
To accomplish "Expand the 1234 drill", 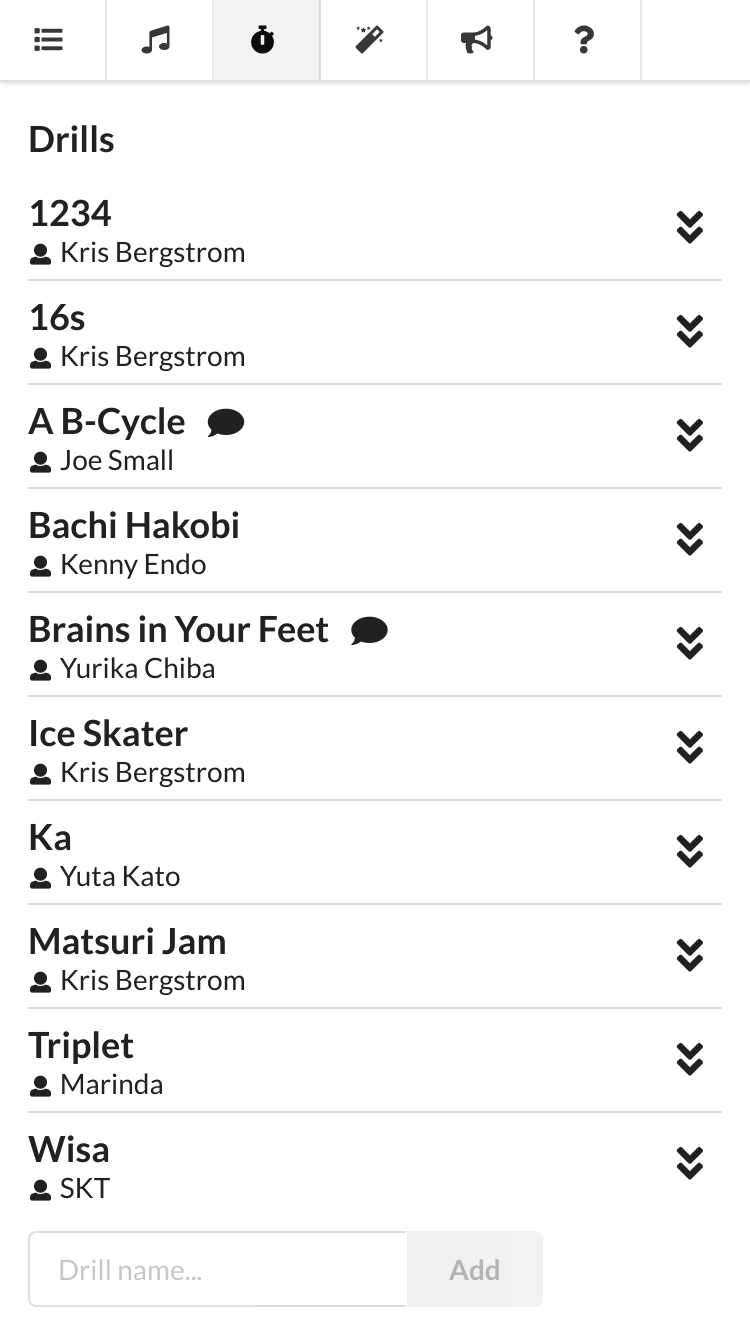I will (690, 228).
